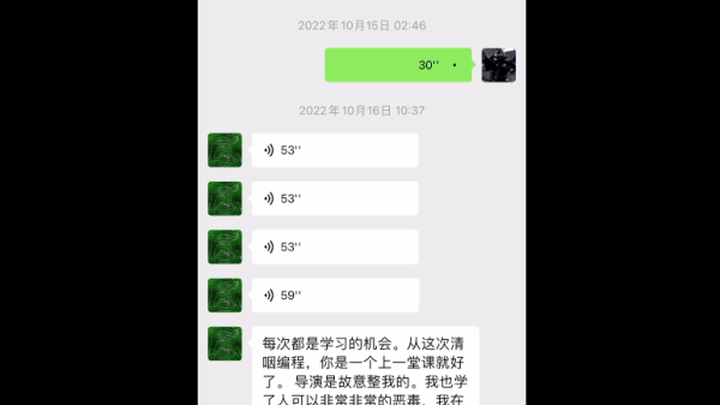
Task: Play the sent 30'' voice message
Action: pos(398,65)
